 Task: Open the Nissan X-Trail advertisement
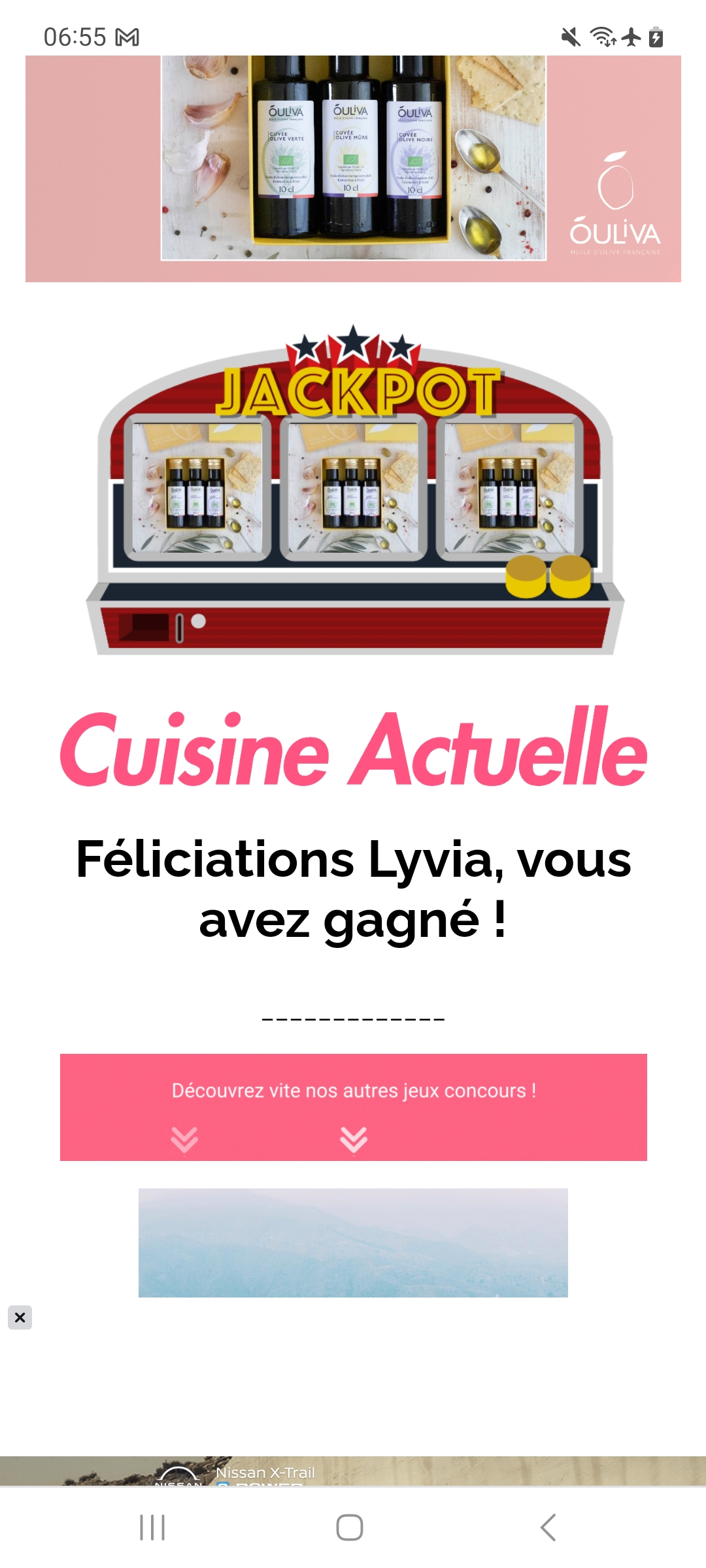coord(353,1471)
